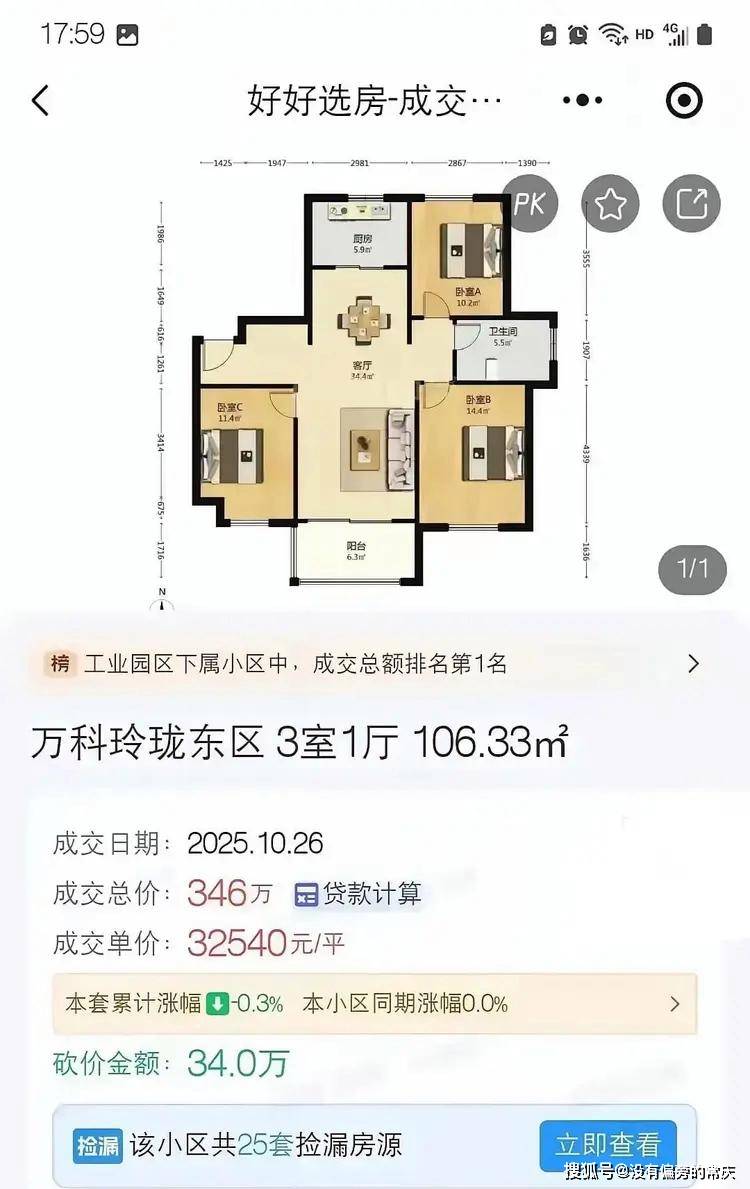Tap 立即查看 to view bargain listings
The width and height of the screenshot is (750, 1189).
coord(608,1144)
